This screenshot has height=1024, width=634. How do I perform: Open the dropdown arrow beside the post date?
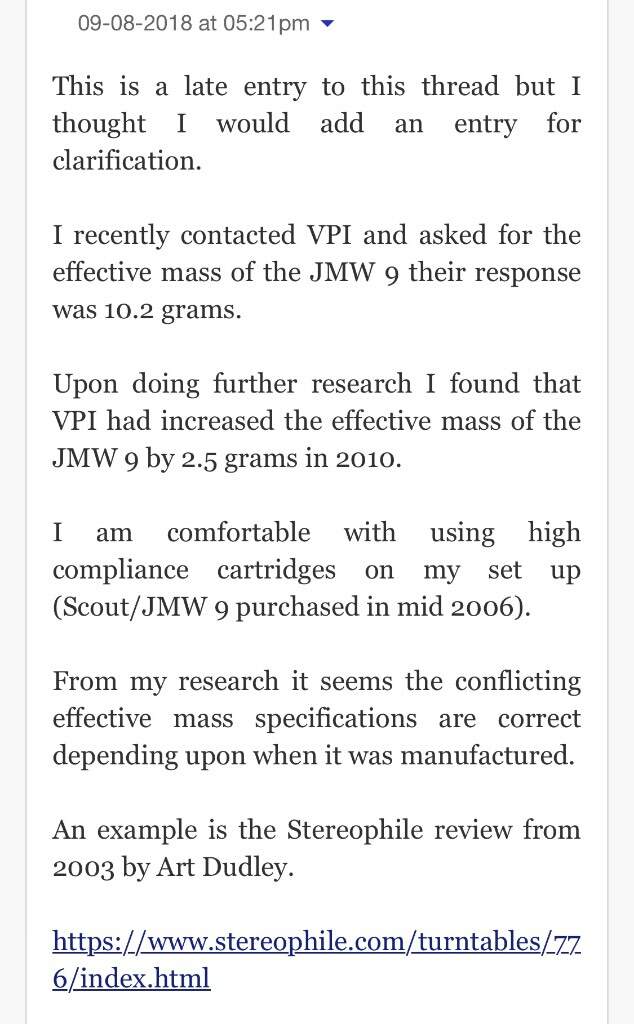coord(328,24)
